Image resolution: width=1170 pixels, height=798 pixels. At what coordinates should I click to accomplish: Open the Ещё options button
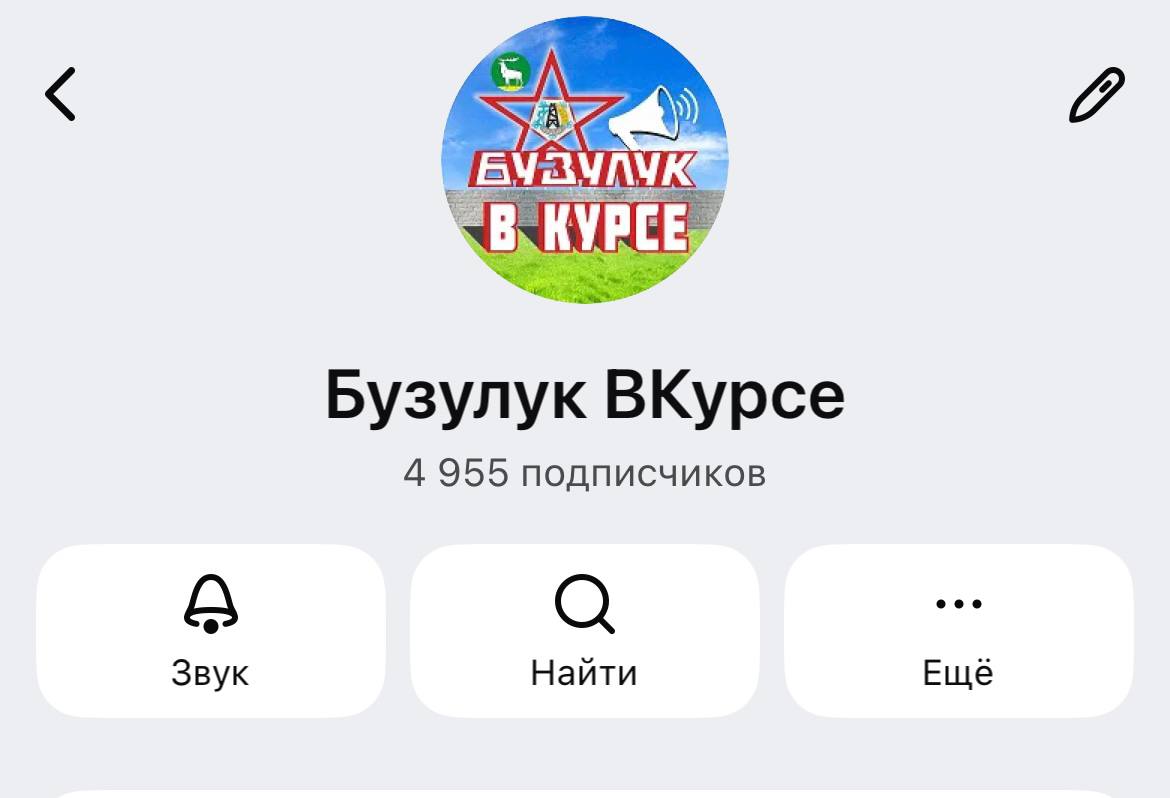coord(958,631)
